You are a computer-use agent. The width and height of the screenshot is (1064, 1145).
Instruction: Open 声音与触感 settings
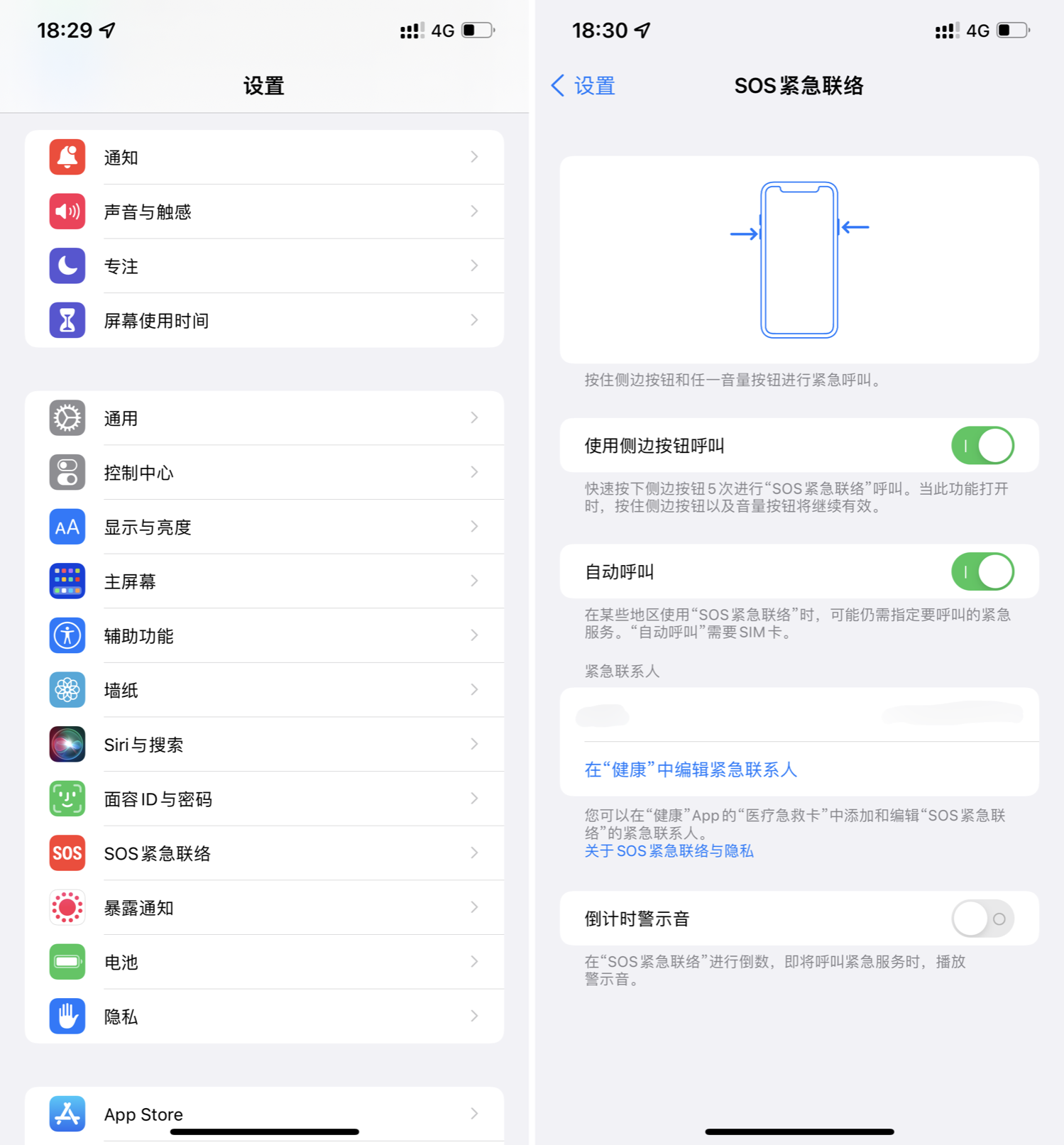click(264, 212)
